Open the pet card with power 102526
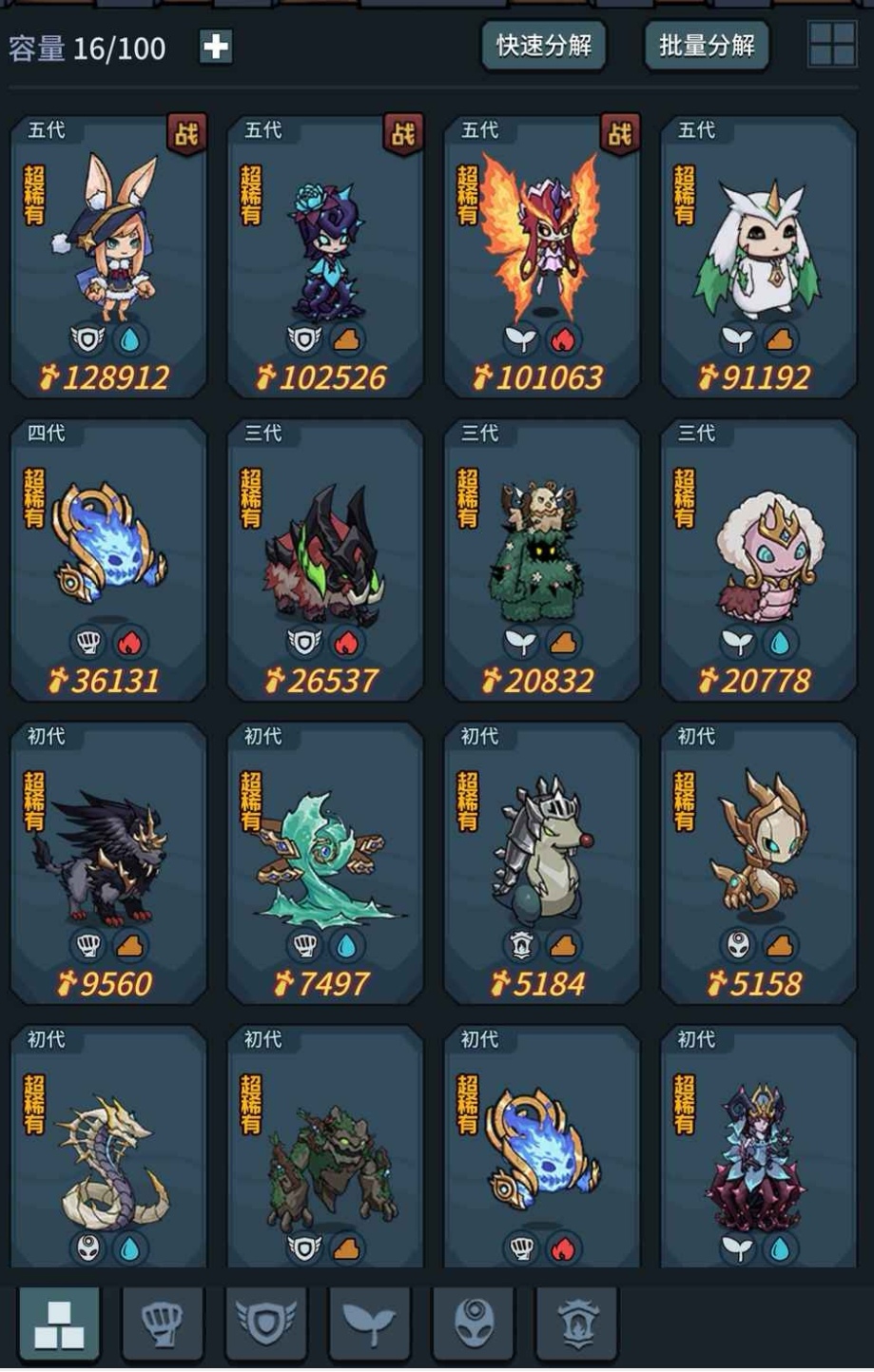874x1372 pixels. click(325, 257)
